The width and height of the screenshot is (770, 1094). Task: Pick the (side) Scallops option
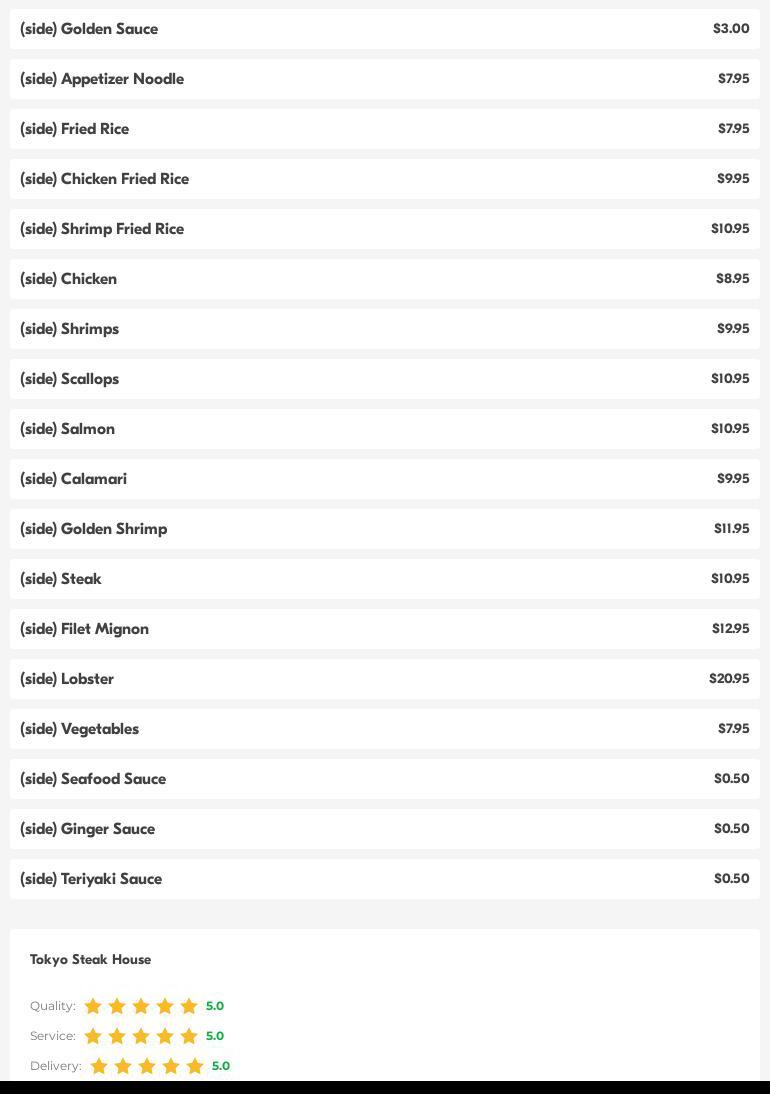point(70,379)
